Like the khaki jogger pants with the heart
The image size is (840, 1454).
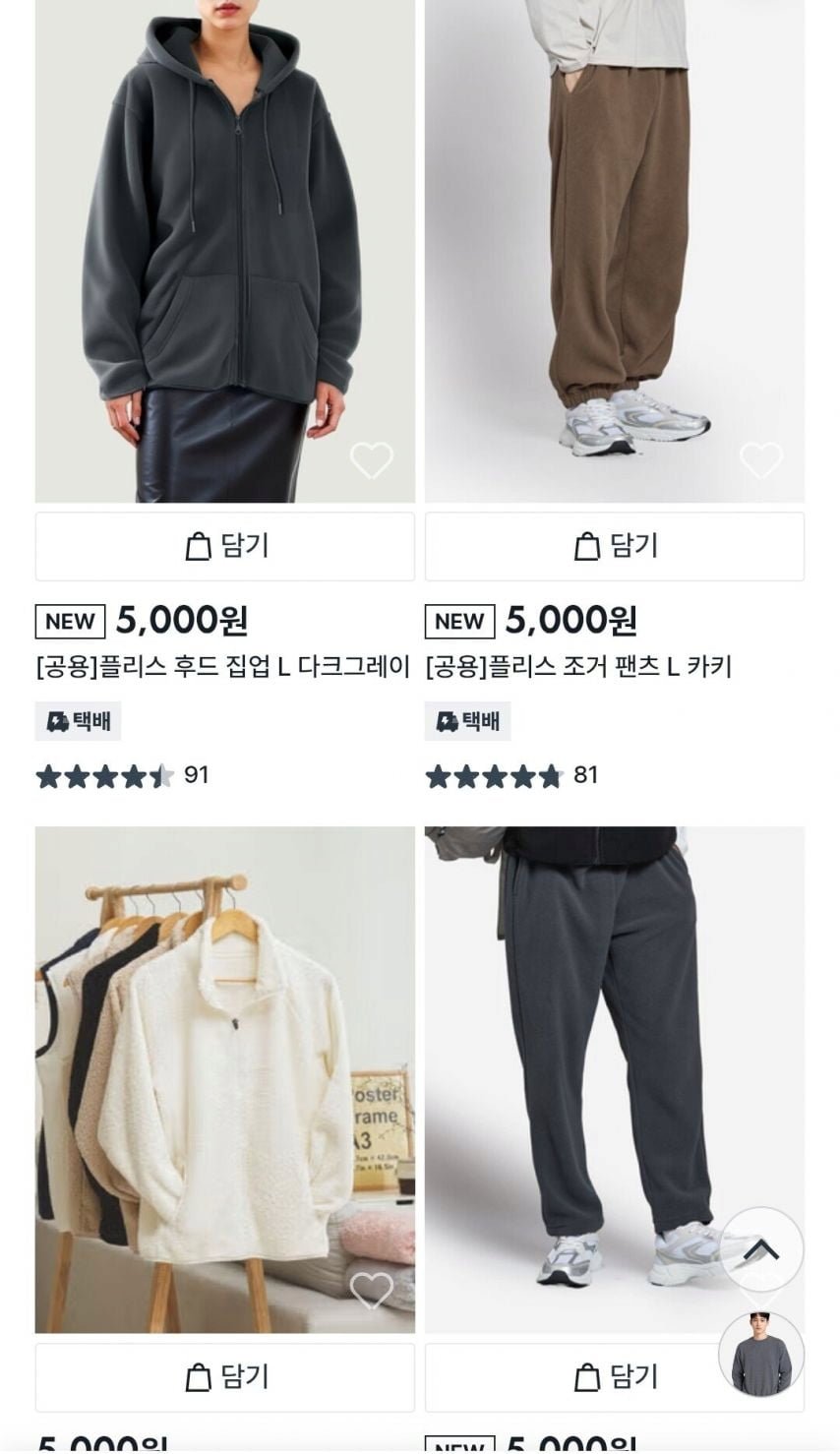click(x=760, y=460)
